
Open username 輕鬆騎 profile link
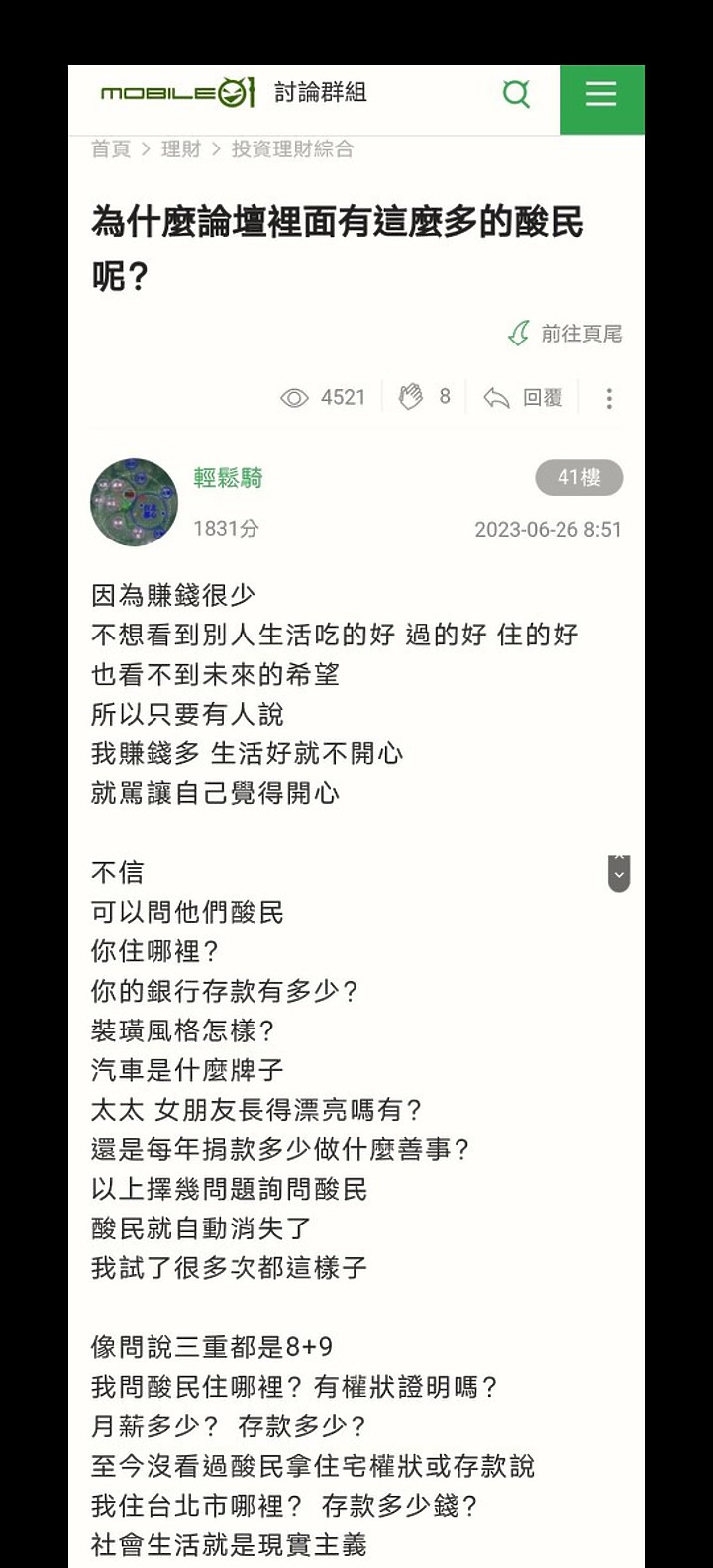tap(228, 478)
